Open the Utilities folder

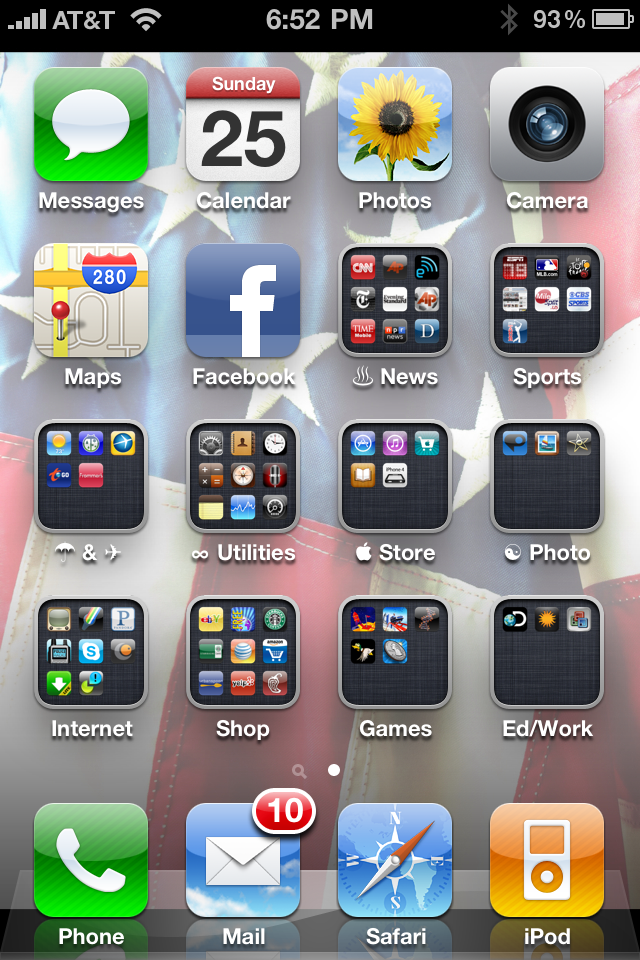(x=243, y=477)
